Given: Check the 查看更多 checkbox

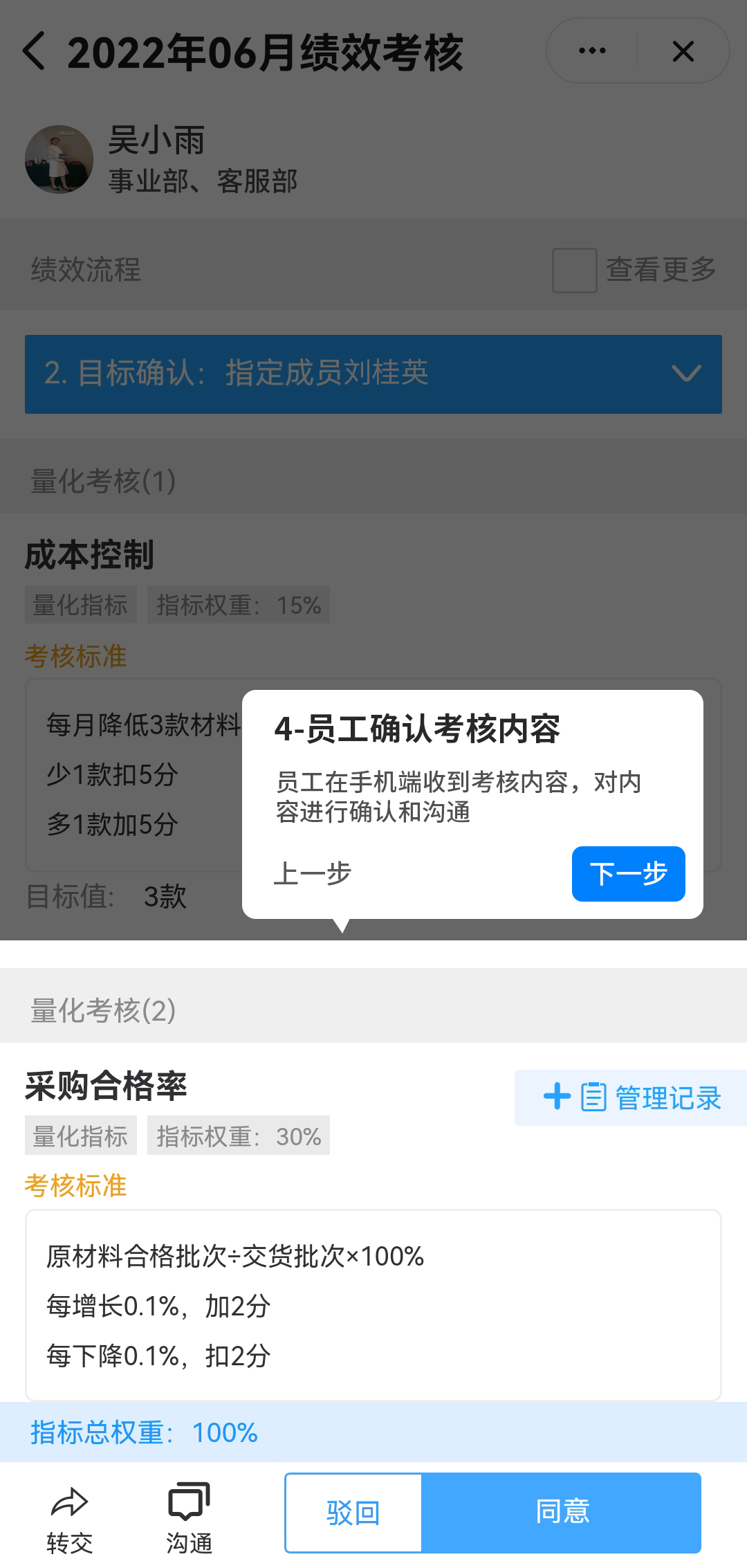Looking at the screenshot, I should point(574,270).
